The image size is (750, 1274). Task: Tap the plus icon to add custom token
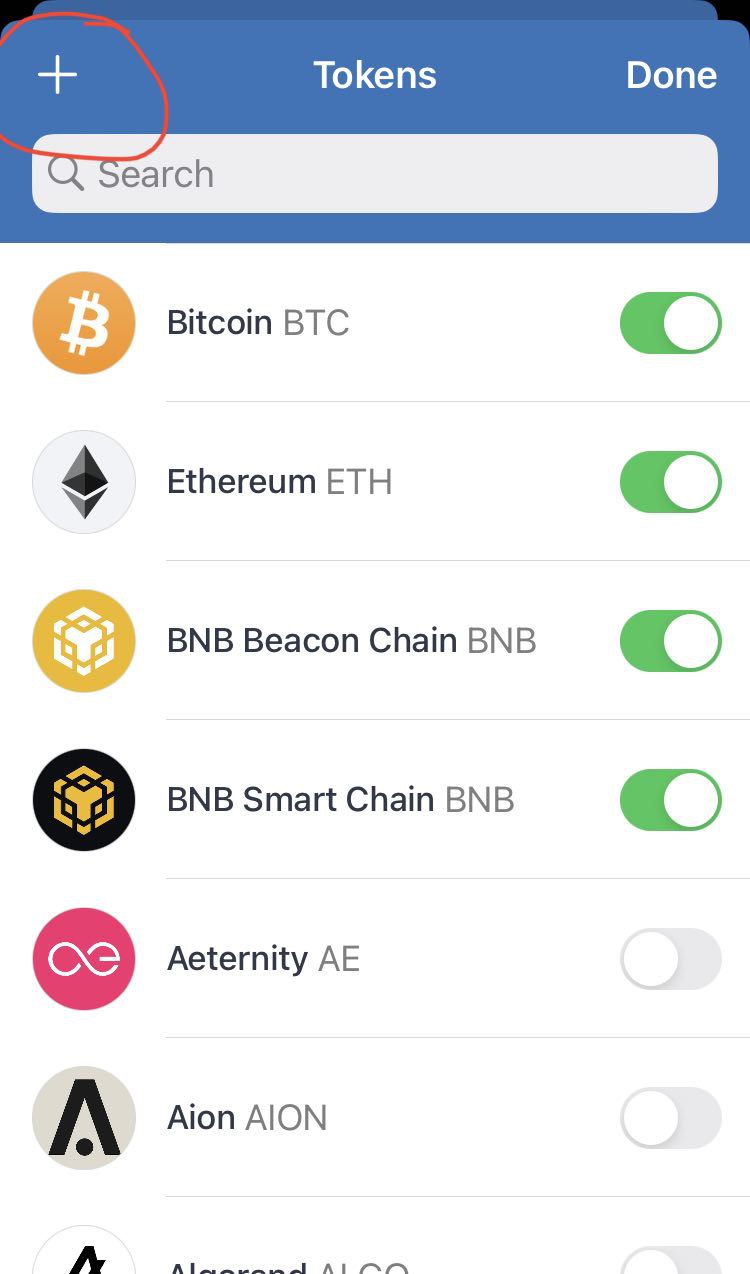point(58,75)
